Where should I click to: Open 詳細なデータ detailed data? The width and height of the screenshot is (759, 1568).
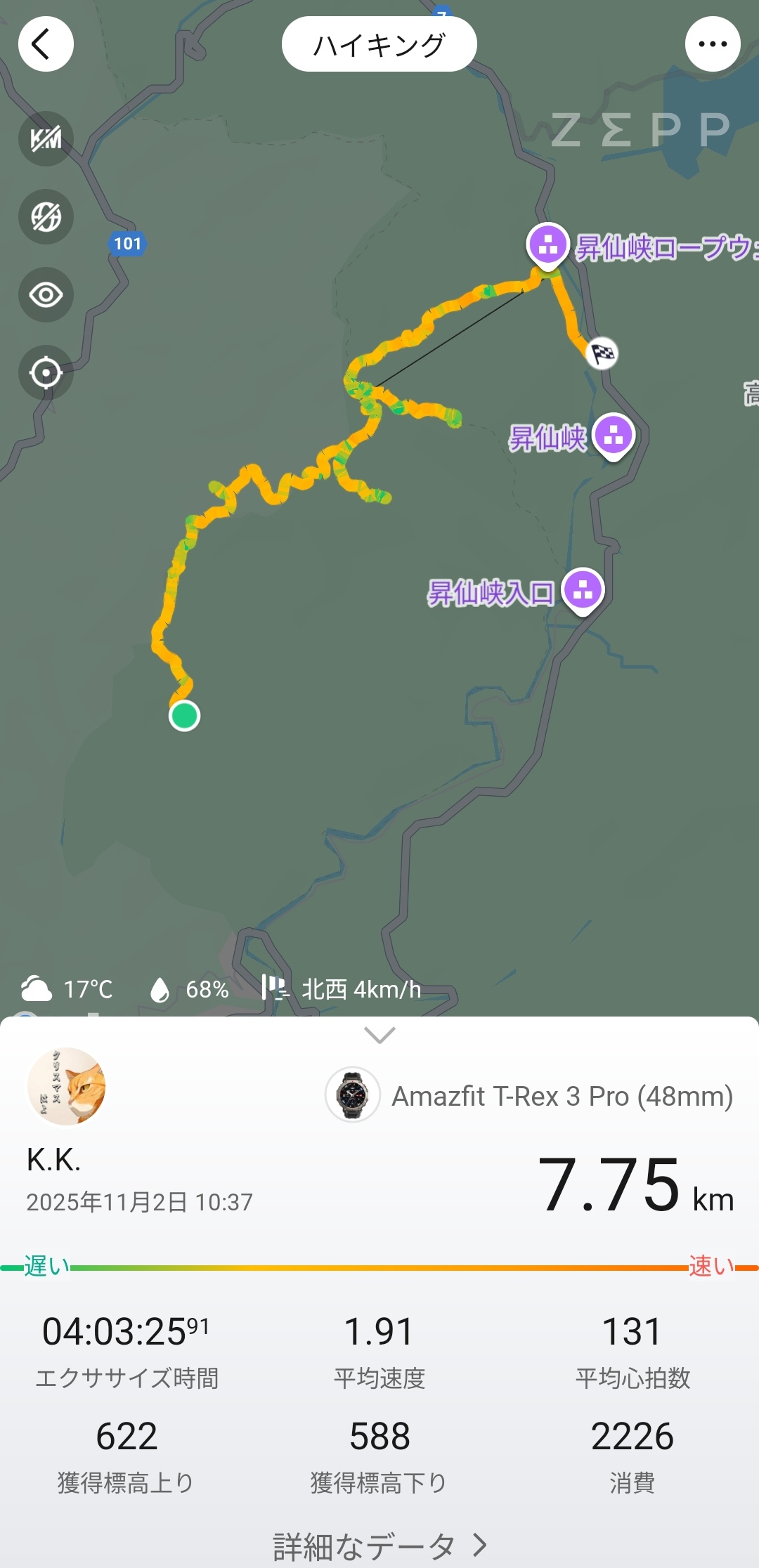coord(379,1546)
